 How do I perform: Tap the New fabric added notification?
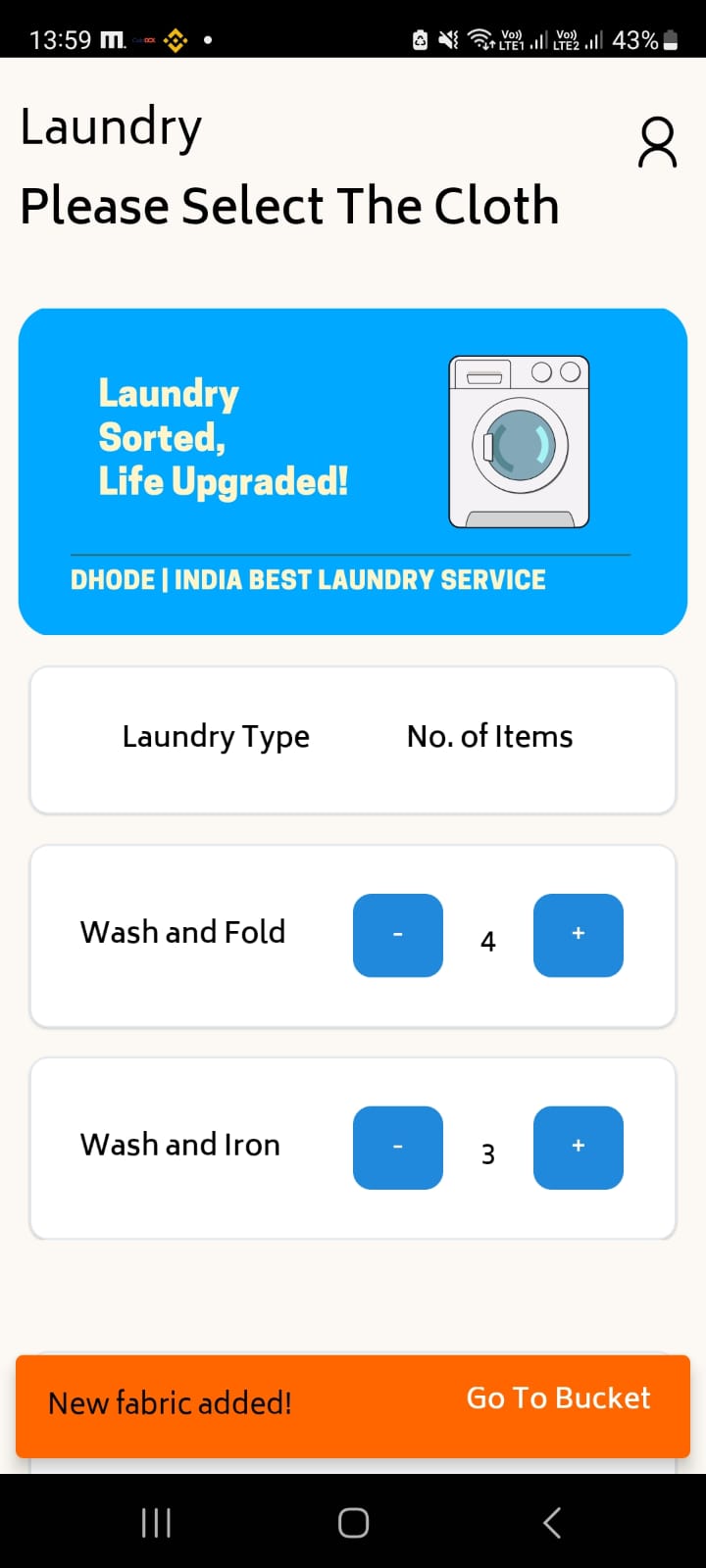(169, 1403)
